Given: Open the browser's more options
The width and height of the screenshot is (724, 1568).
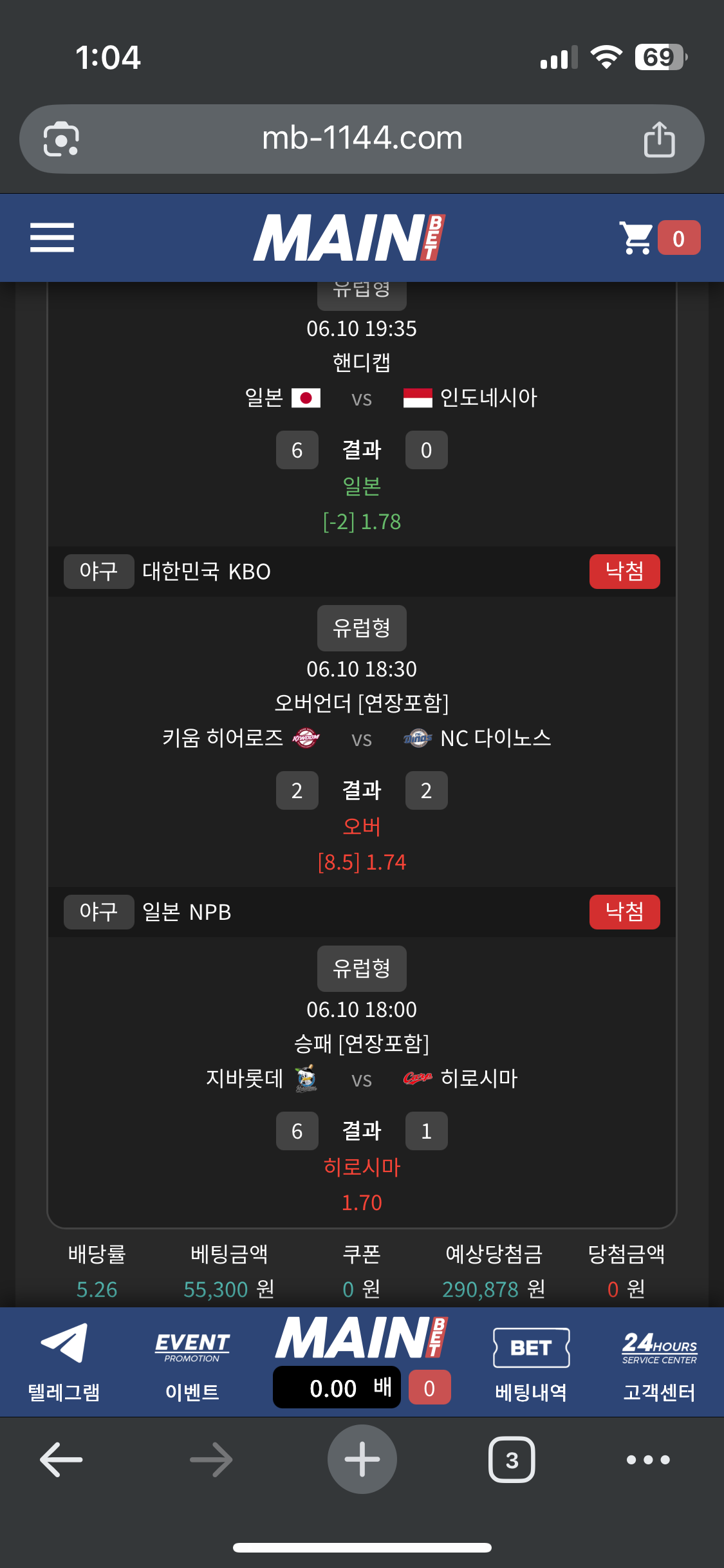Looking at the screenshot, I should coord(648,1459).
